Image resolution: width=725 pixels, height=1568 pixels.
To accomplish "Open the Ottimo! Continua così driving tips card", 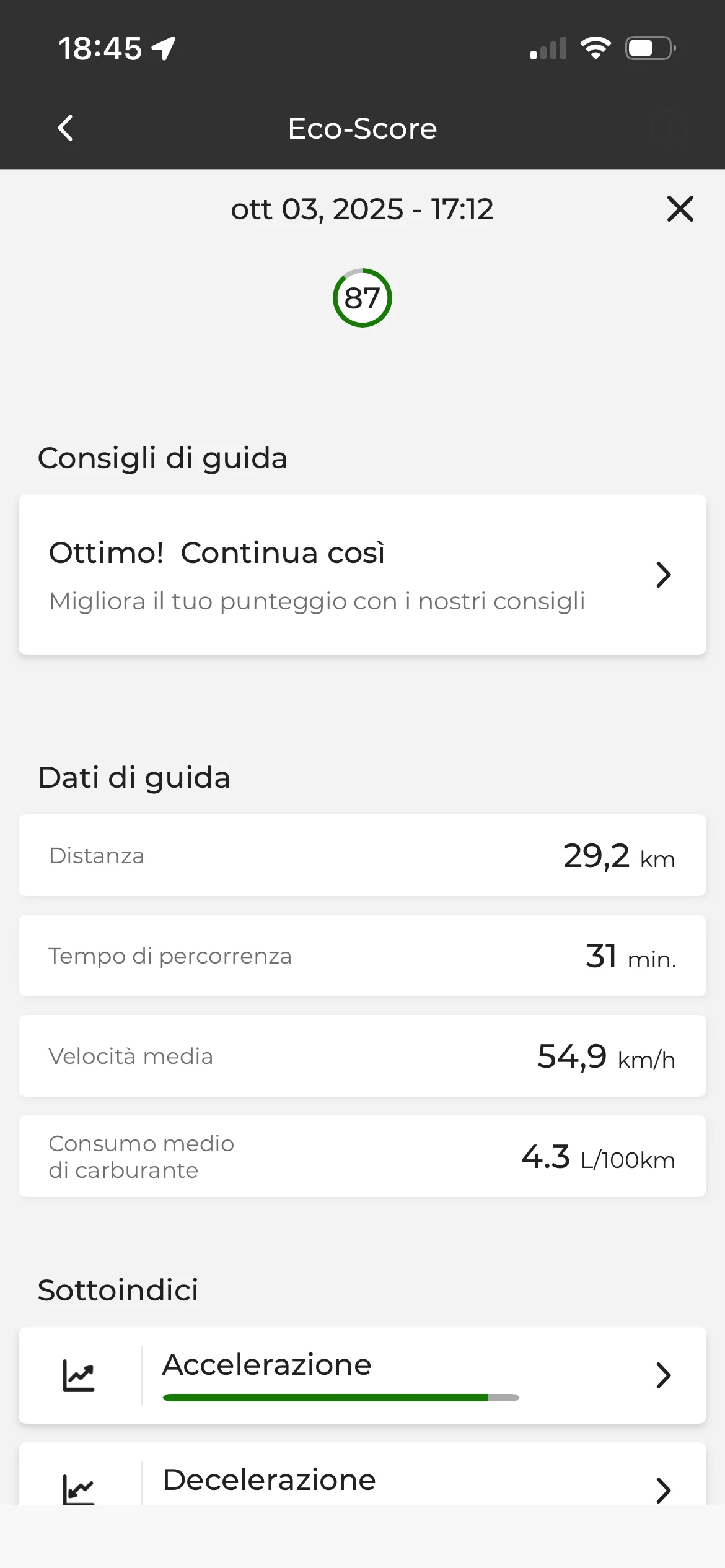I will tap(362, 575).
